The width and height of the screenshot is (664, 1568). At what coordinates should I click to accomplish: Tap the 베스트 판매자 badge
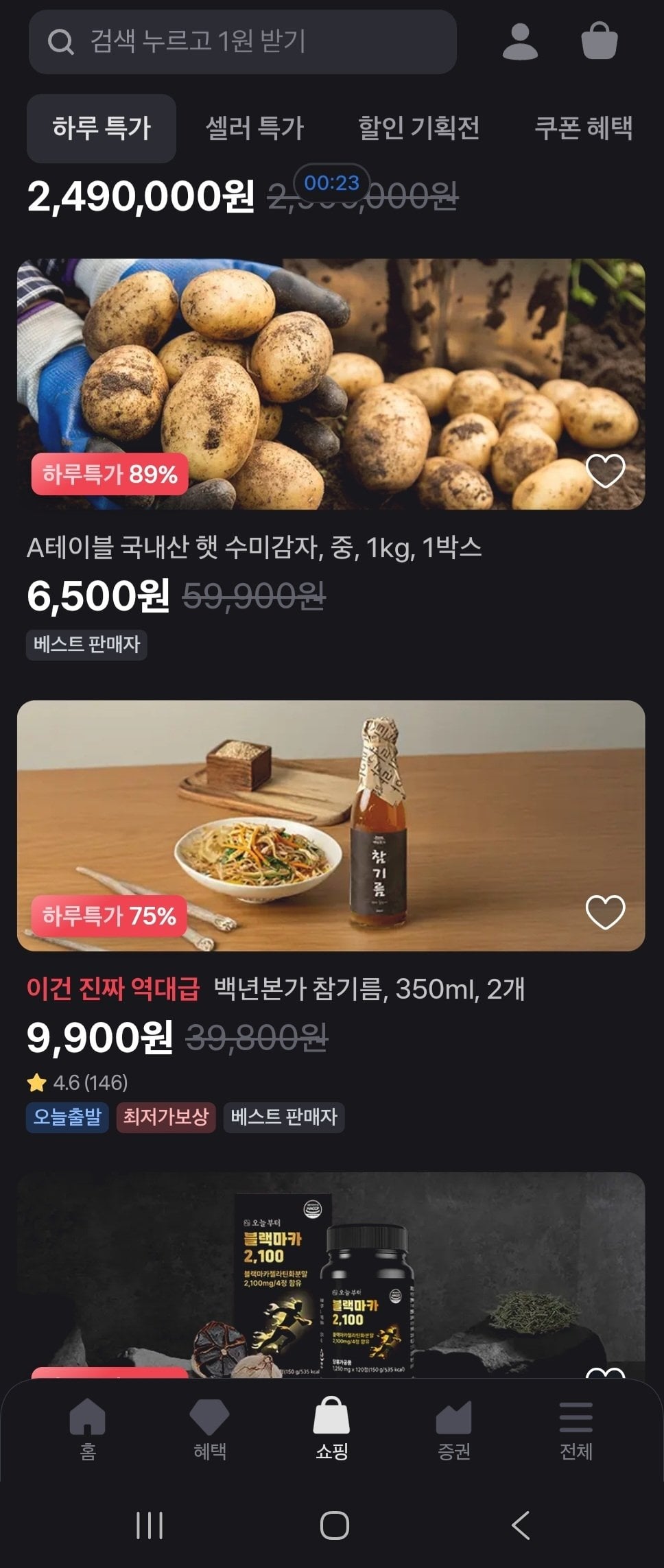pos(86,643)
